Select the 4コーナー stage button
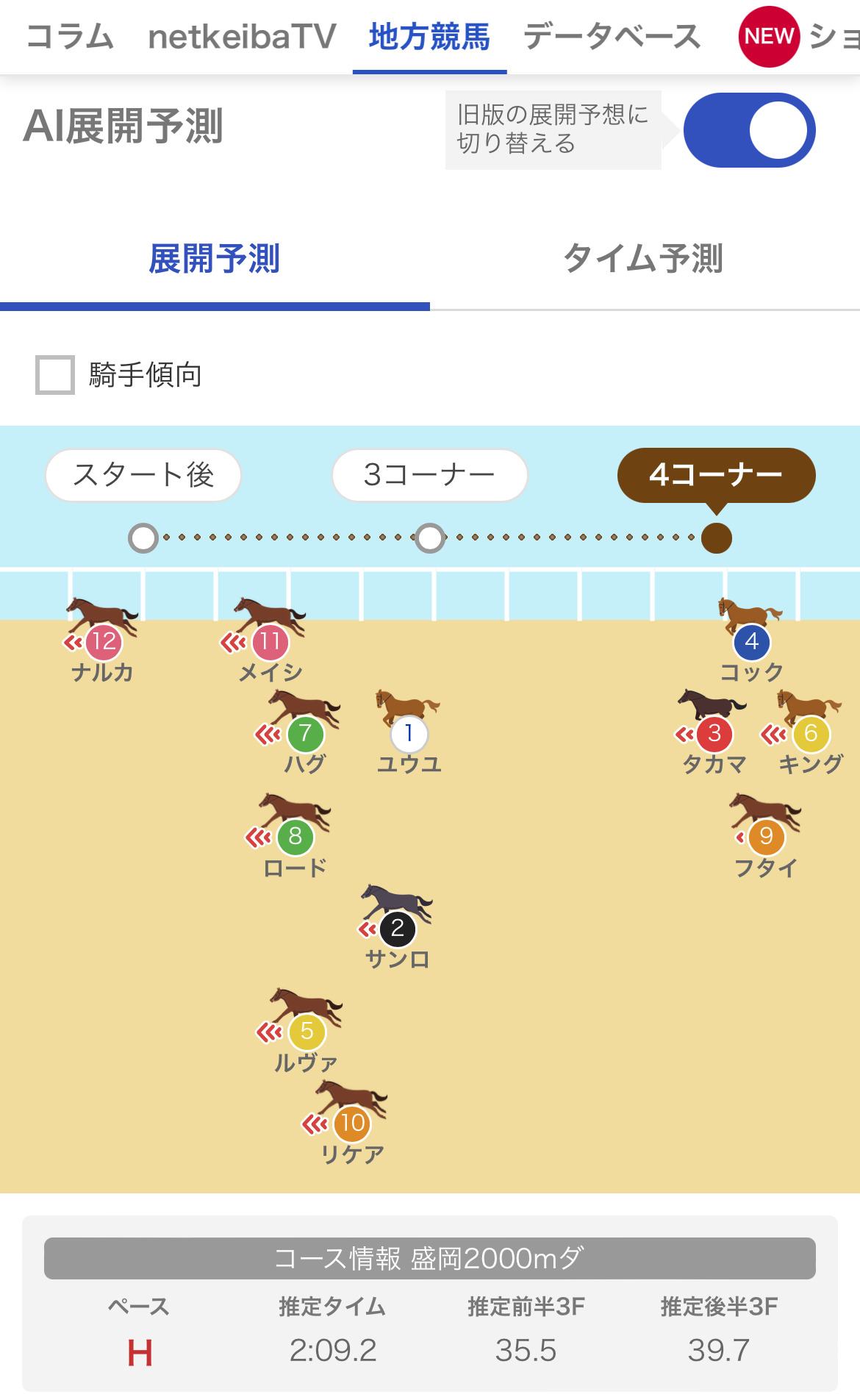The height and width of the screenshot is (1400, 860). (716, 475)
